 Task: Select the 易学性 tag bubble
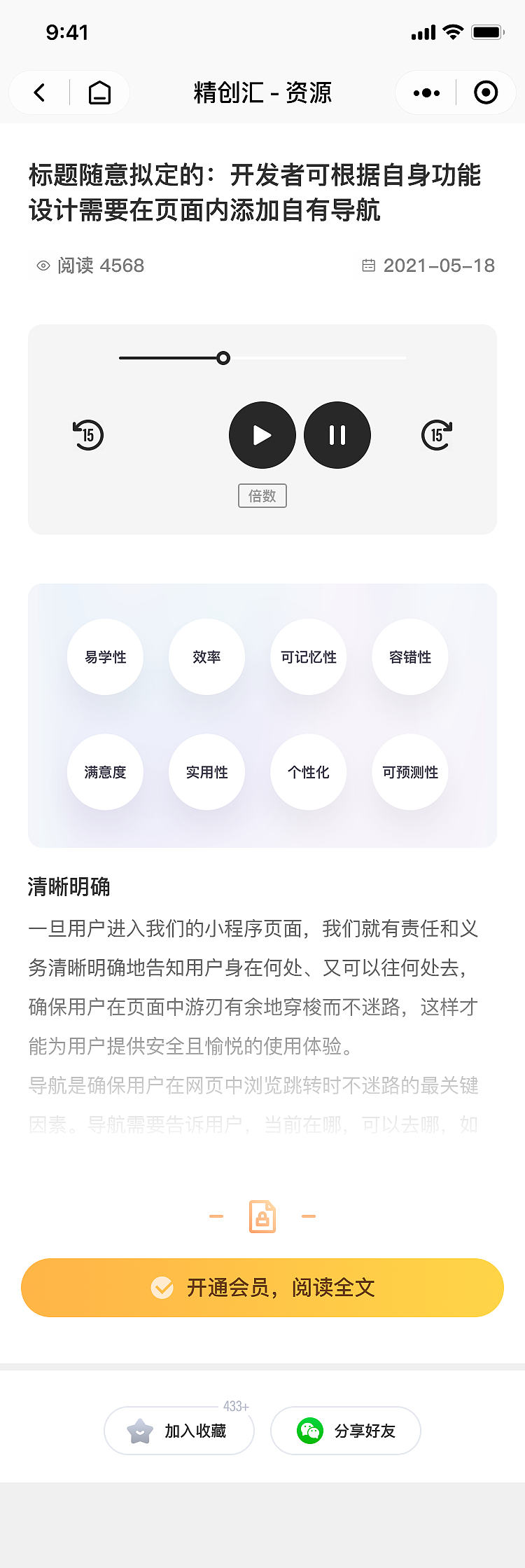[105, 657]
